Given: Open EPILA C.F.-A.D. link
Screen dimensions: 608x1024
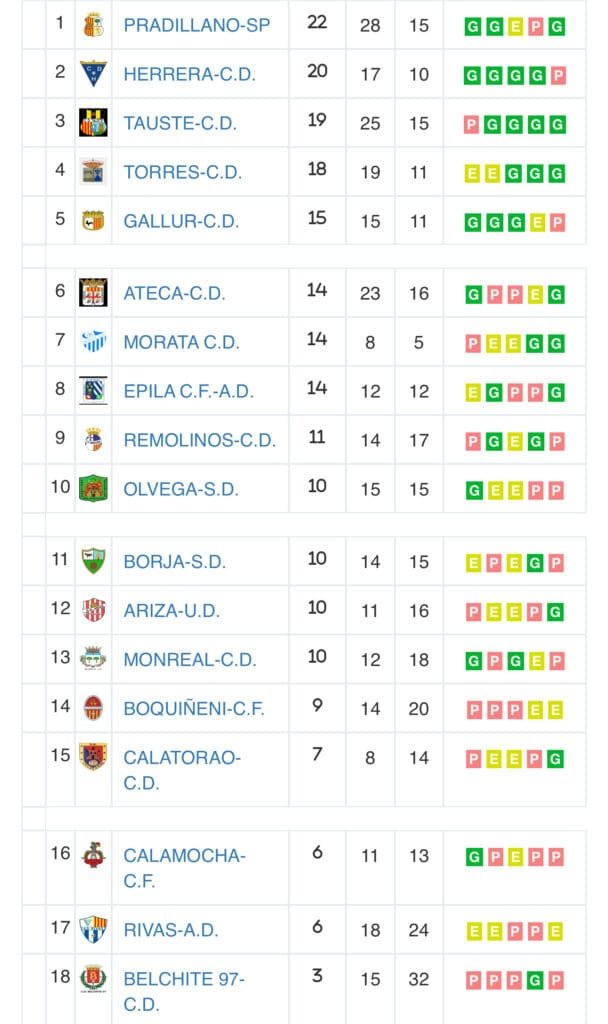Looking at the screenshot, I should pos(189,391).
